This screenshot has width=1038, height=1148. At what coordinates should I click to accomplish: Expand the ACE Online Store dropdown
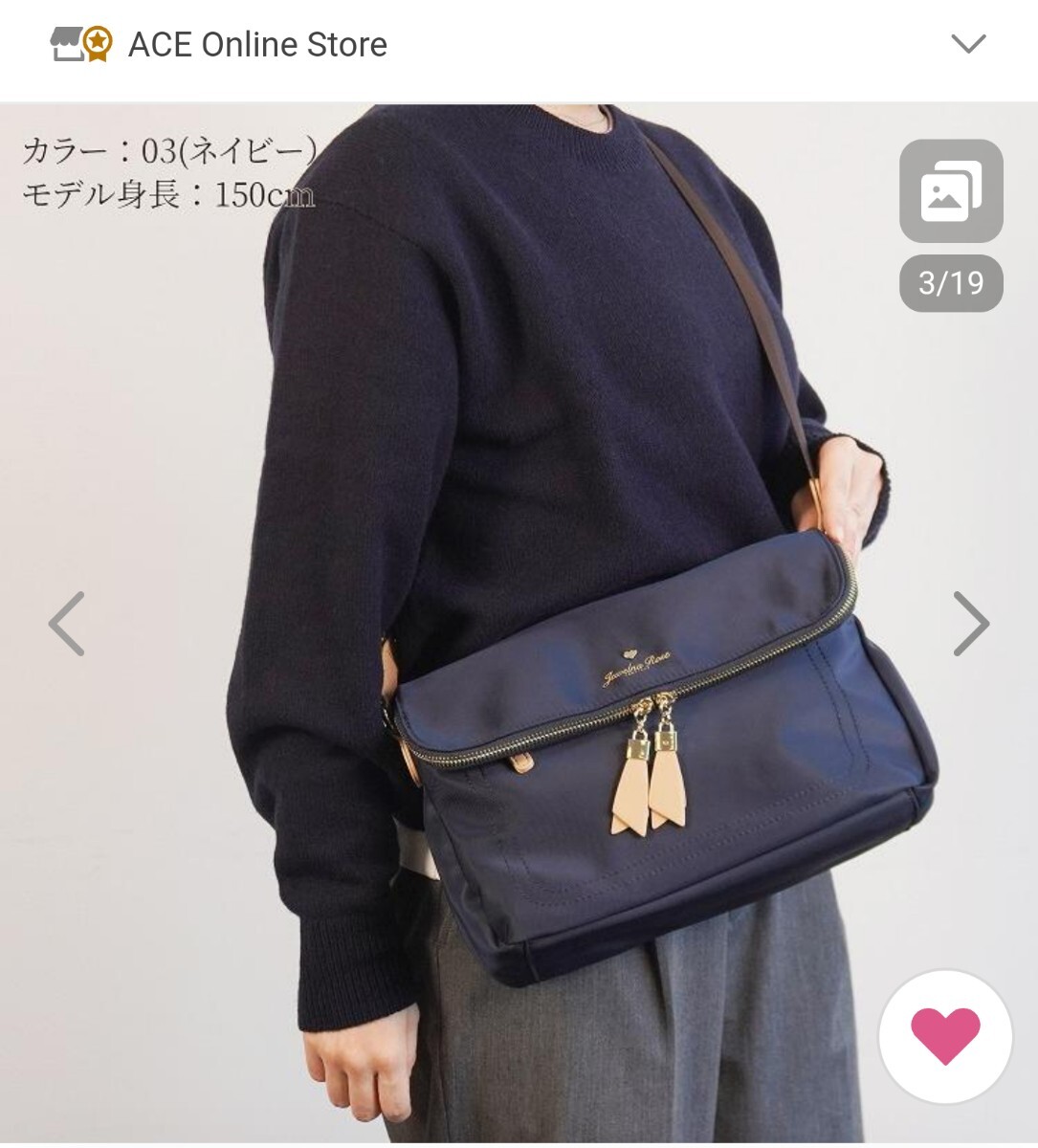pyautogui.click(x=968, y=44)
